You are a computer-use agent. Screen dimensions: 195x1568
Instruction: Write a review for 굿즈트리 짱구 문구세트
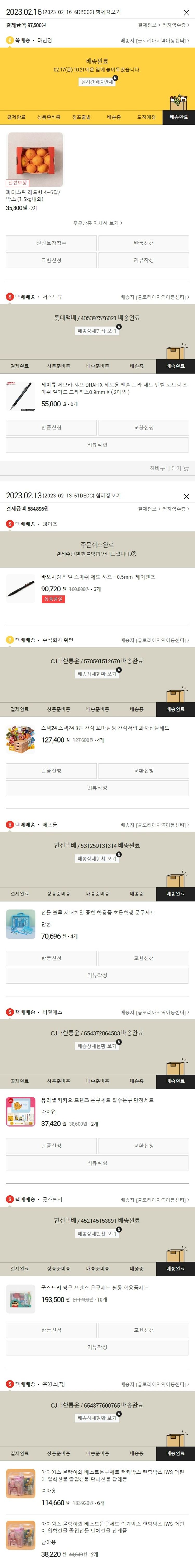point(97,1348)
